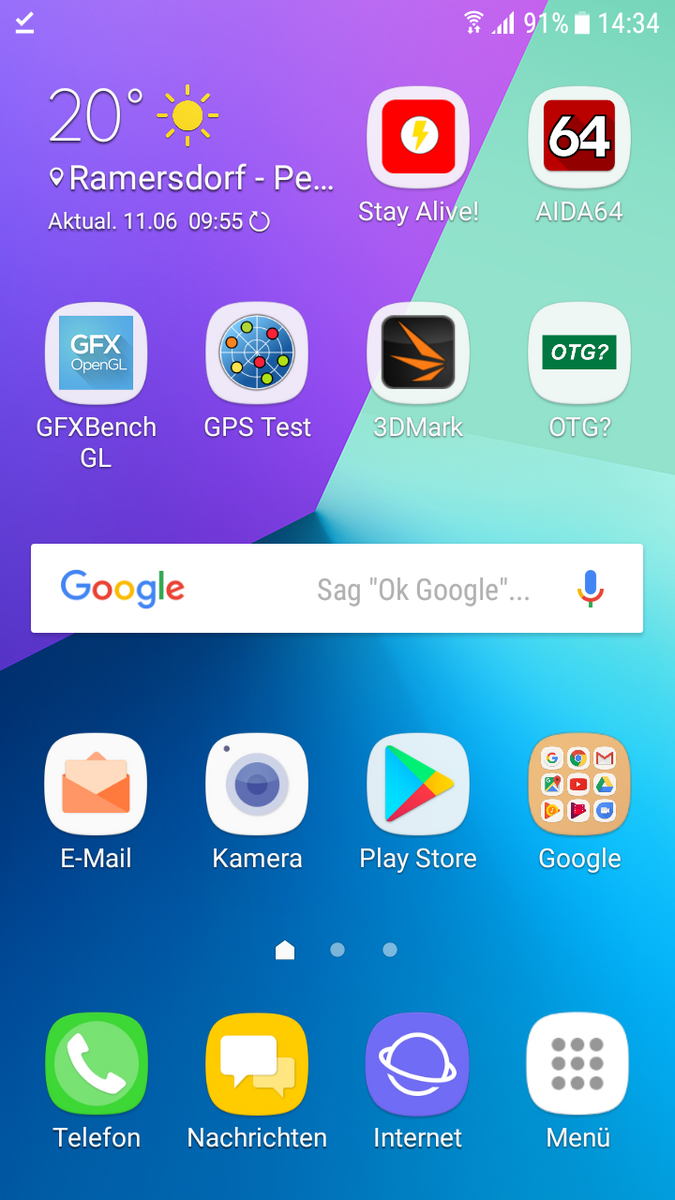675x1200 pixels.
Task: Launch AIDA64
Action: click(x=579, y=137)
